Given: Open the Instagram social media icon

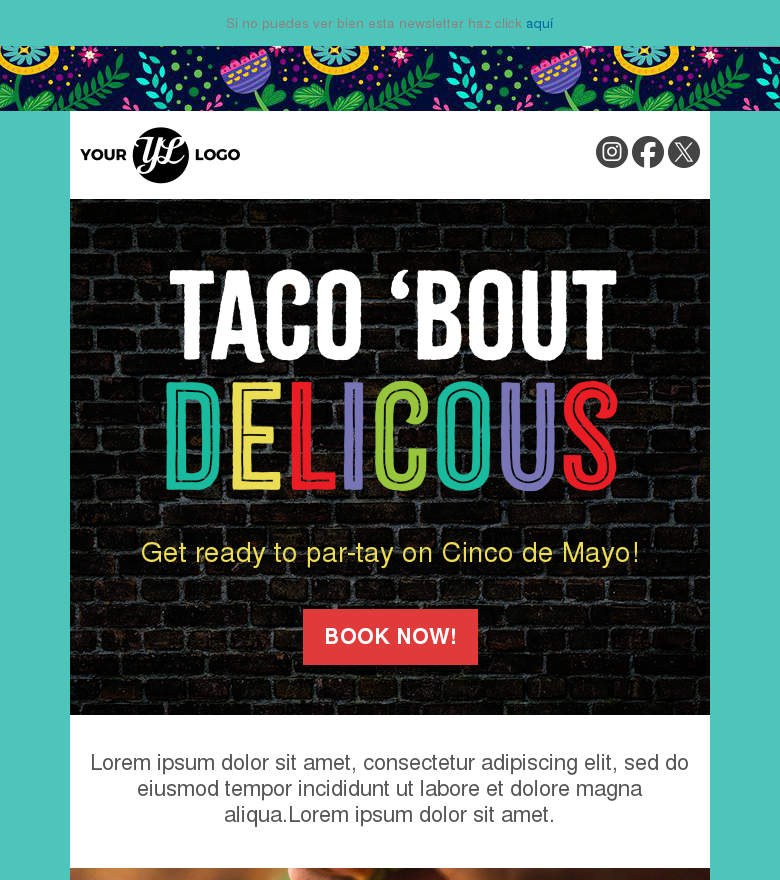Looking at the screenshot, I should [611, 151].
